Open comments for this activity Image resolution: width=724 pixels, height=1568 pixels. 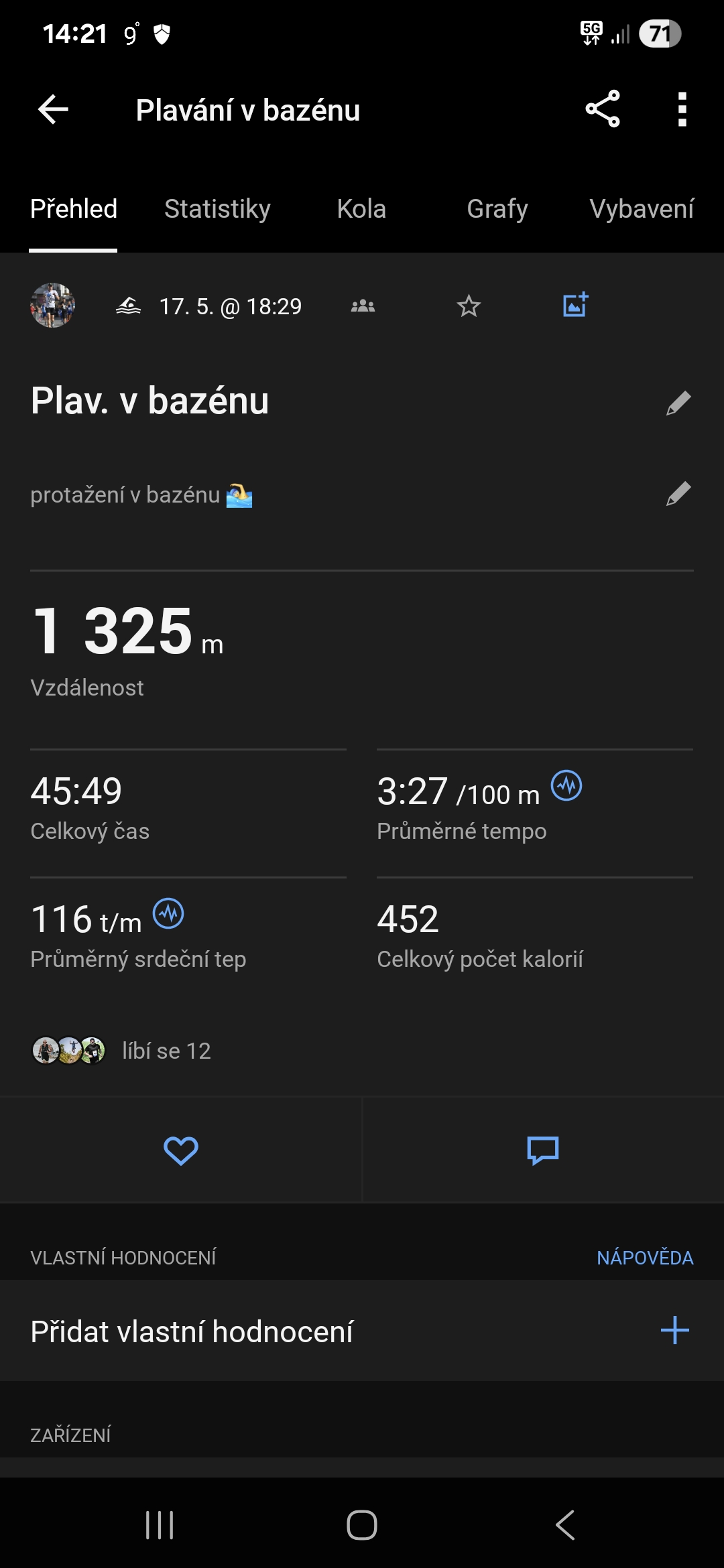pyautogui.click(x=542, y=1151)
